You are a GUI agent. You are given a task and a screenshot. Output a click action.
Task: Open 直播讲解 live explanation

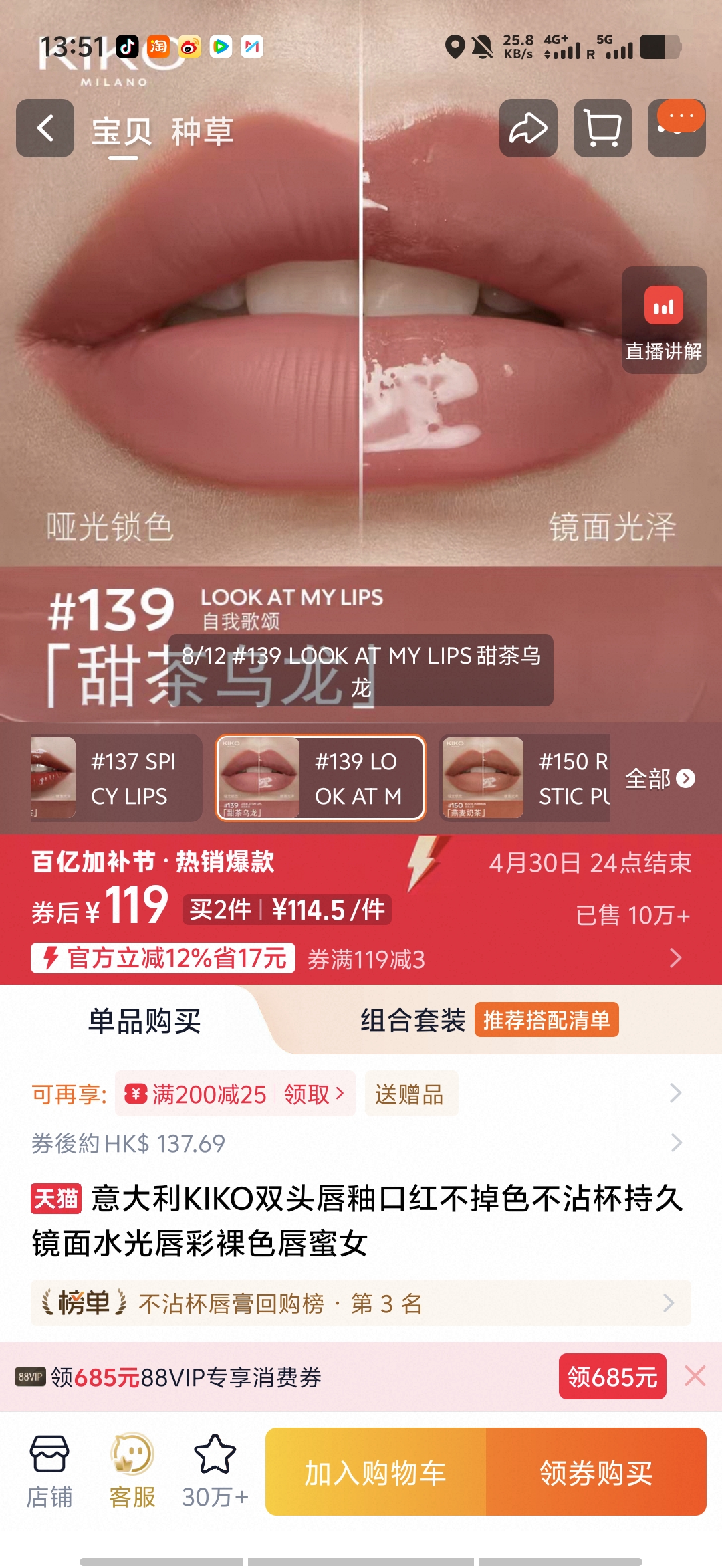point(664,320)
